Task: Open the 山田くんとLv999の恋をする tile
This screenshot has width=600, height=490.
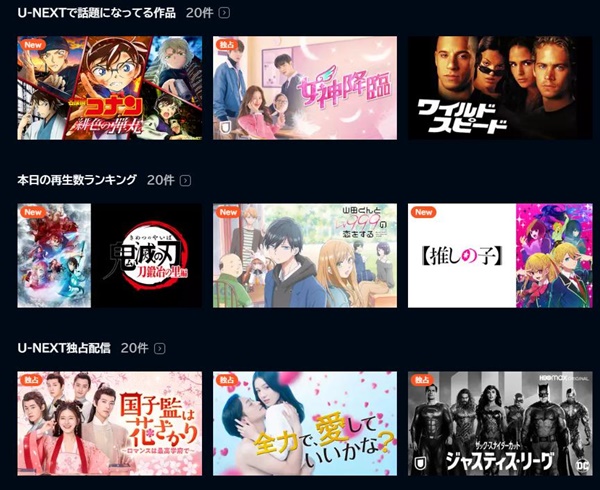Action: [305, 255]
